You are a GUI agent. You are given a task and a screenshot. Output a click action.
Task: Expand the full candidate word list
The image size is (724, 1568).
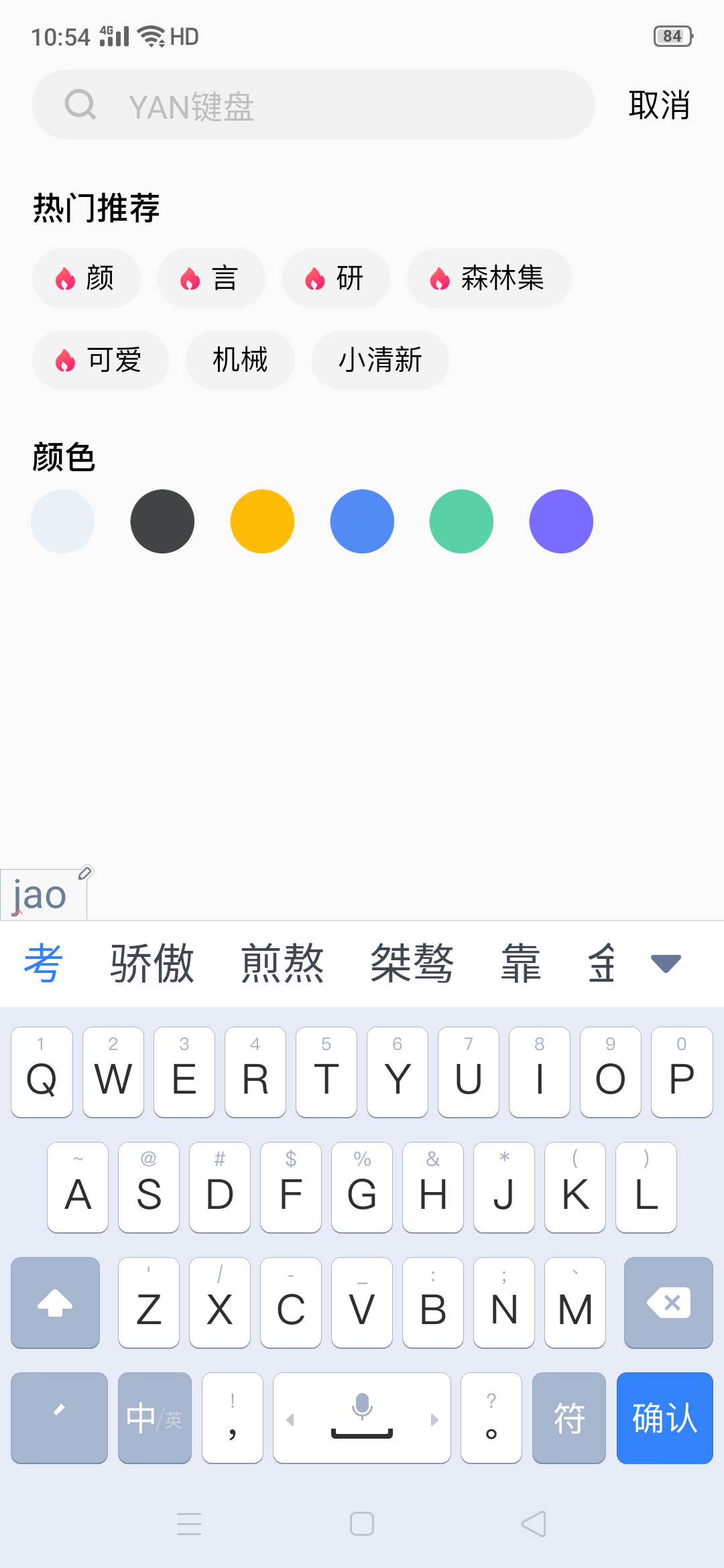(664, 964)
